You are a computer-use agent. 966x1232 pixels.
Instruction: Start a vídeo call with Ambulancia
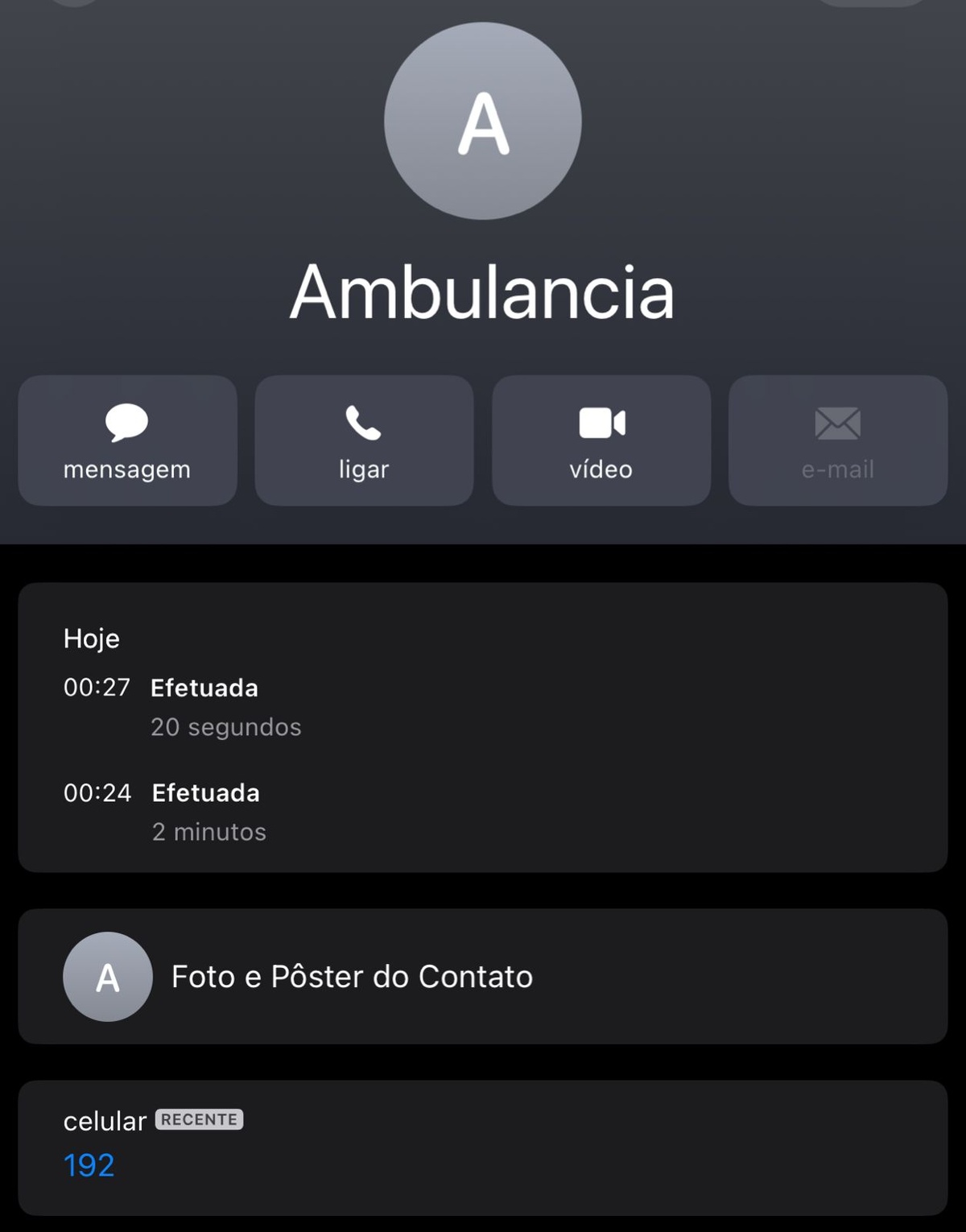(601, 440)
